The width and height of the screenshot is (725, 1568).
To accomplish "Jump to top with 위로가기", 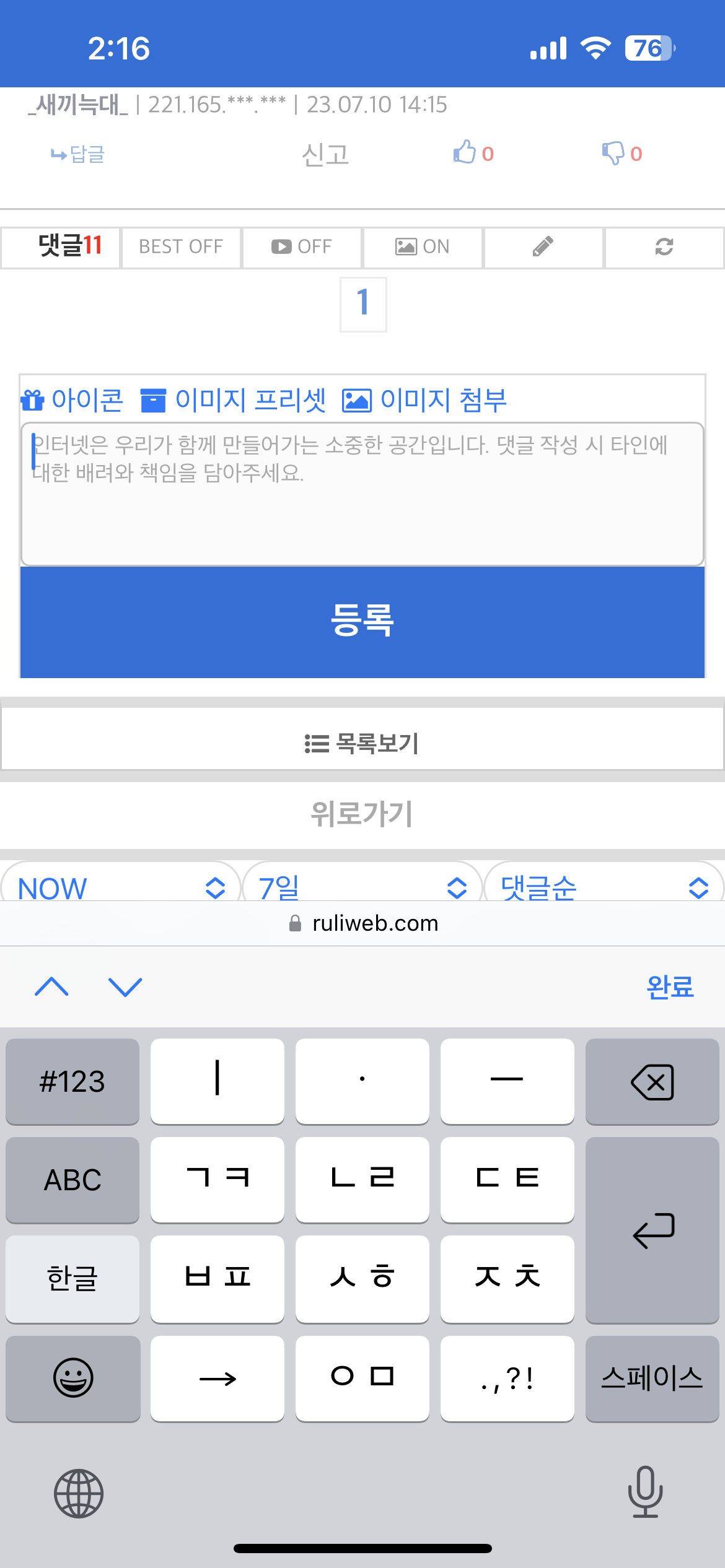I will [x=362, y=814].
